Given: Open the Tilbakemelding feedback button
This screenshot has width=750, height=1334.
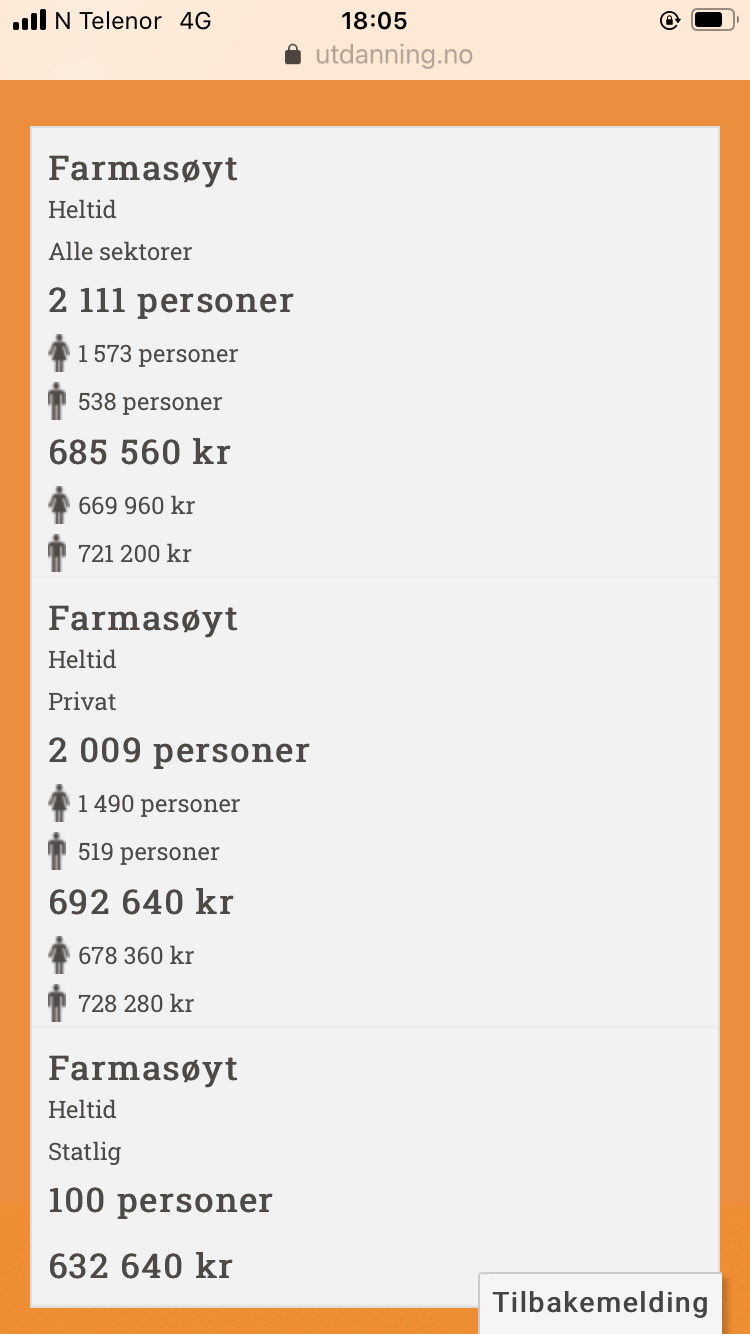Looking at the screenshot, I should [600, 1303].
